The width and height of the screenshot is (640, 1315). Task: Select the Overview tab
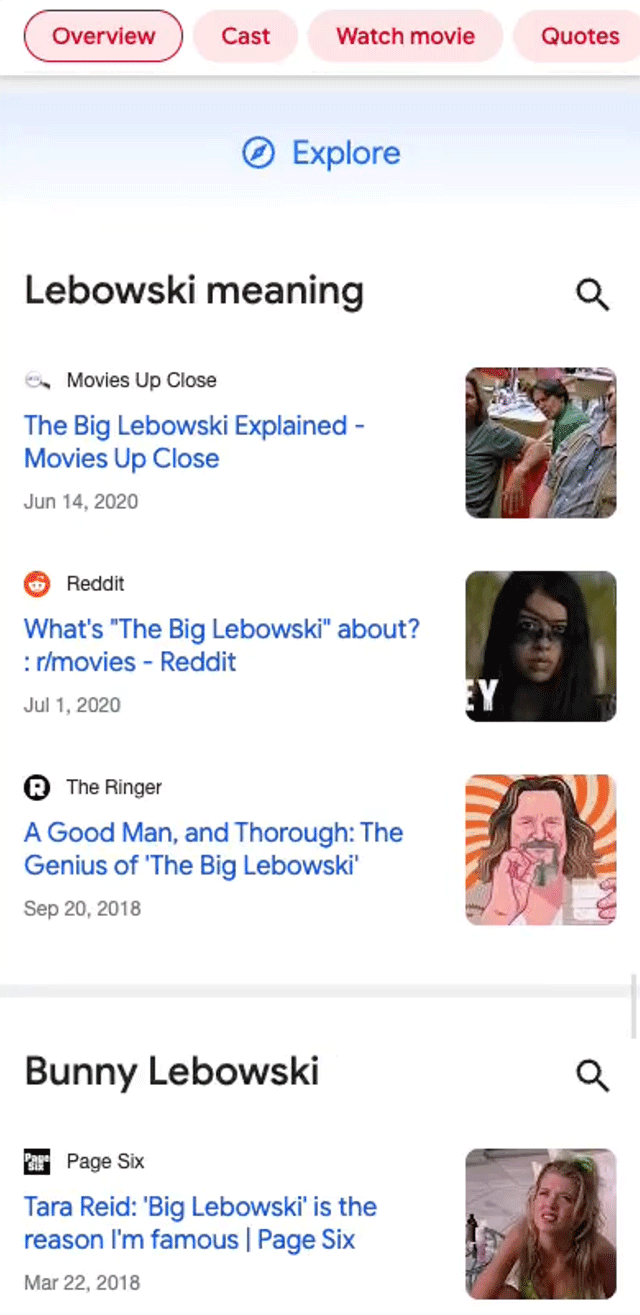click(103, 37)
